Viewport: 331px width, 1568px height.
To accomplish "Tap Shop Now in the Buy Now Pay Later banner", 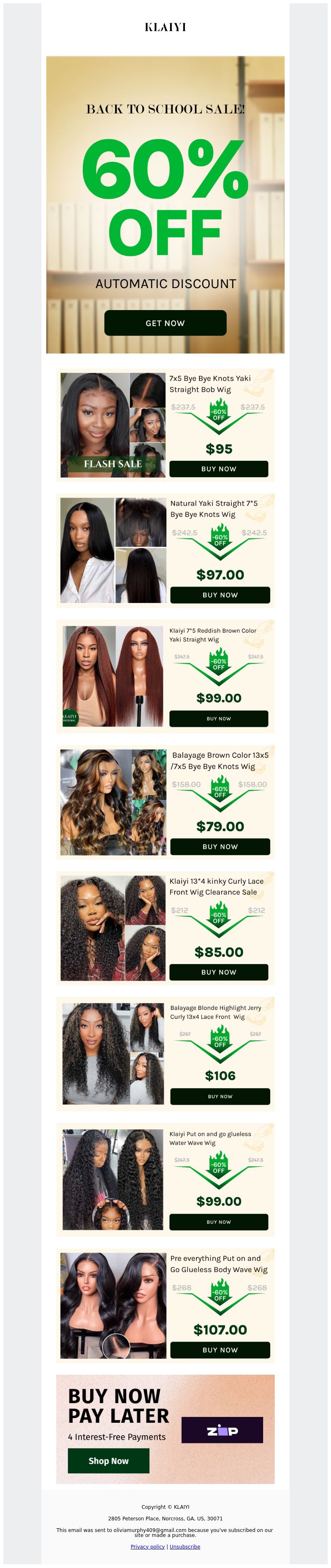I will [108, 1460].
